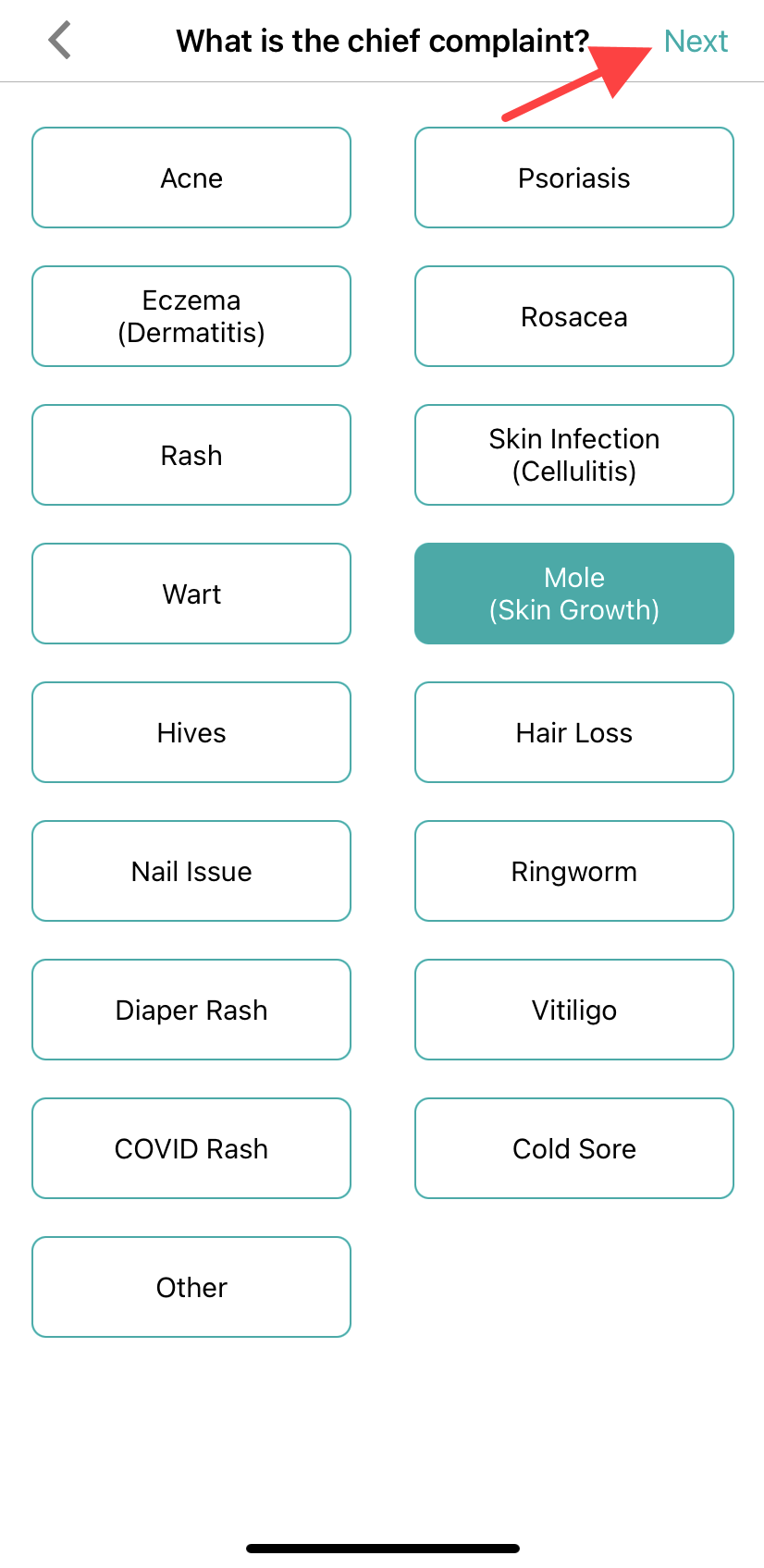The height and width of the screenshot is (1568, 764).
Task: Select the Hair Loss option
Action: point(573,732)
